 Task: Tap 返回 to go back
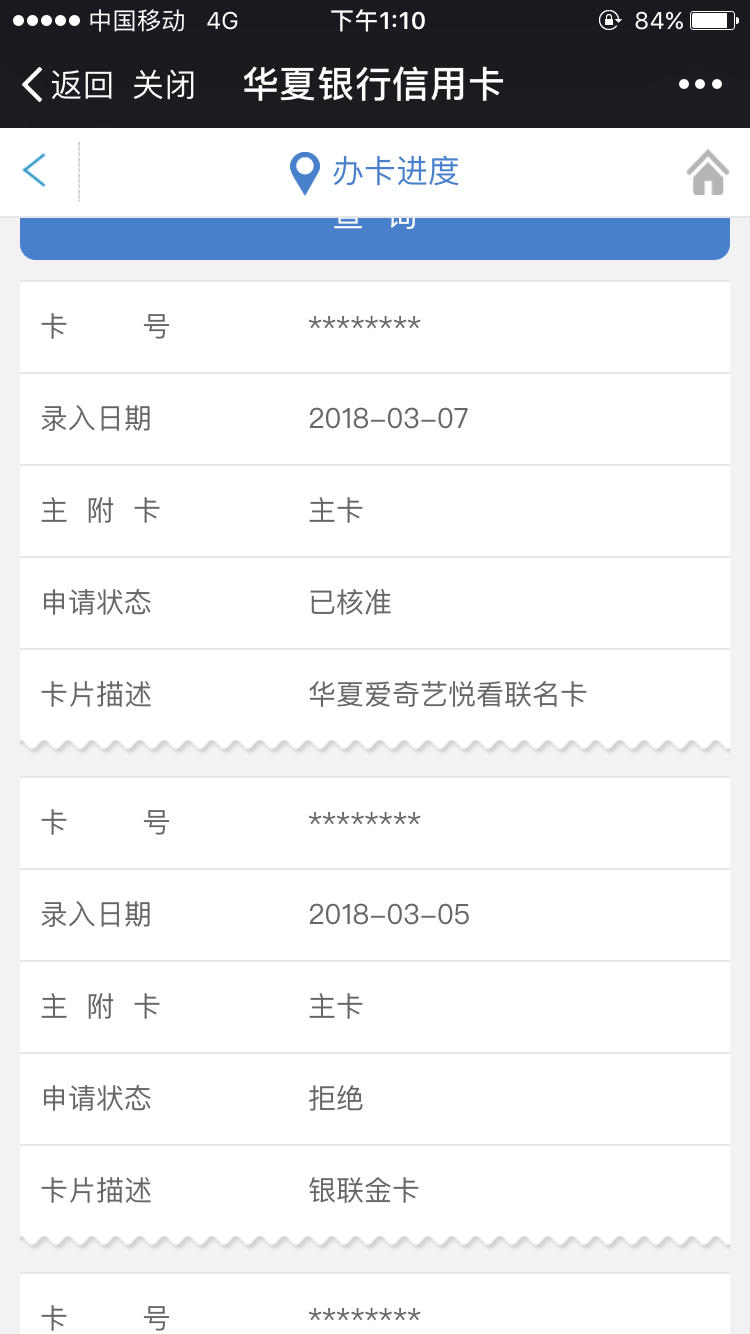coord(67,85)
